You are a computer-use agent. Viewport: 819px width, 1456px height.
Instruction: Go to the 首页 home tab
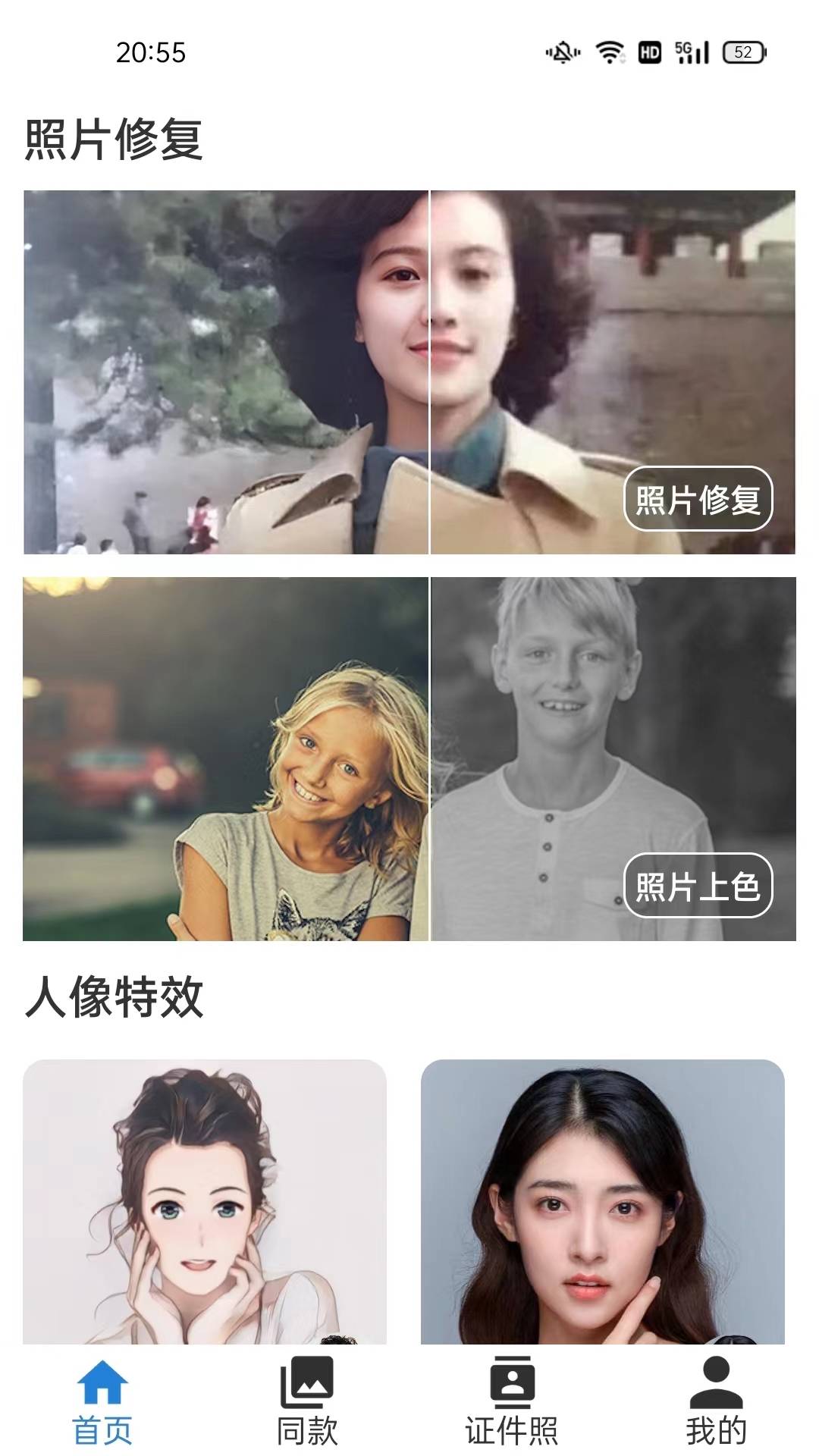tap(102, 1401)
